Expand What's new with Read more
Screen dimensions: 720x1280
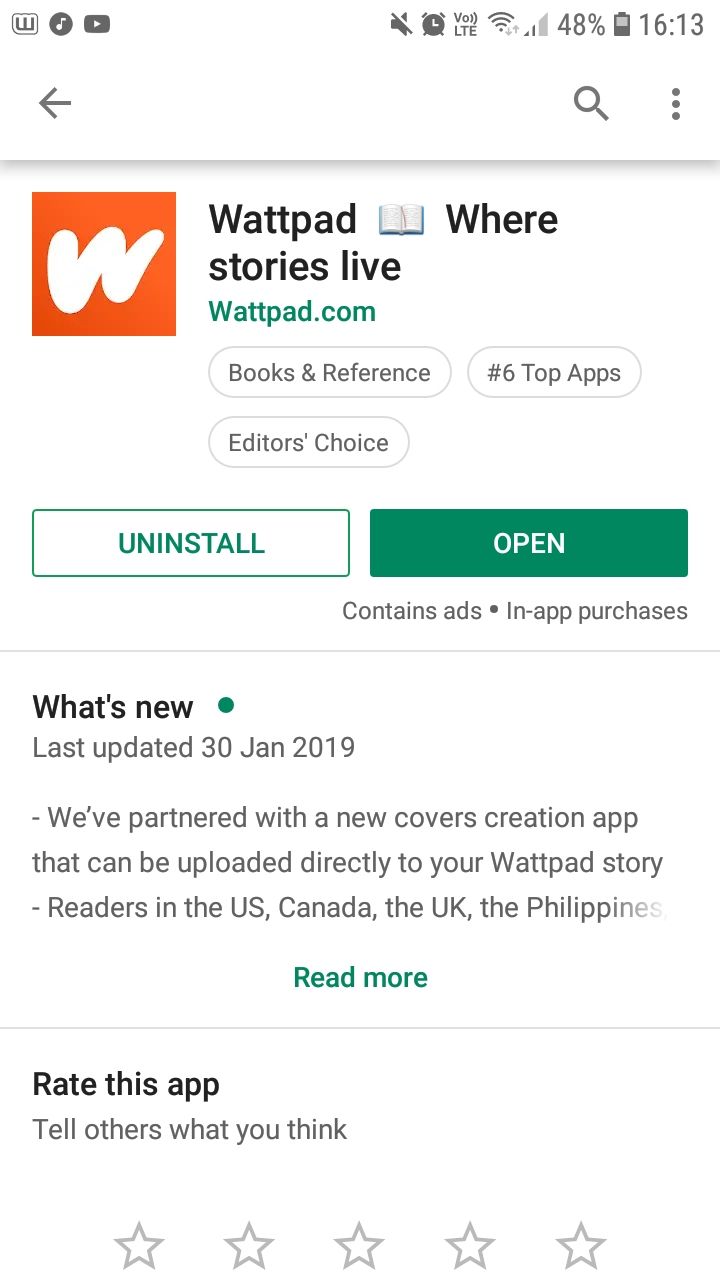point(360,977)
